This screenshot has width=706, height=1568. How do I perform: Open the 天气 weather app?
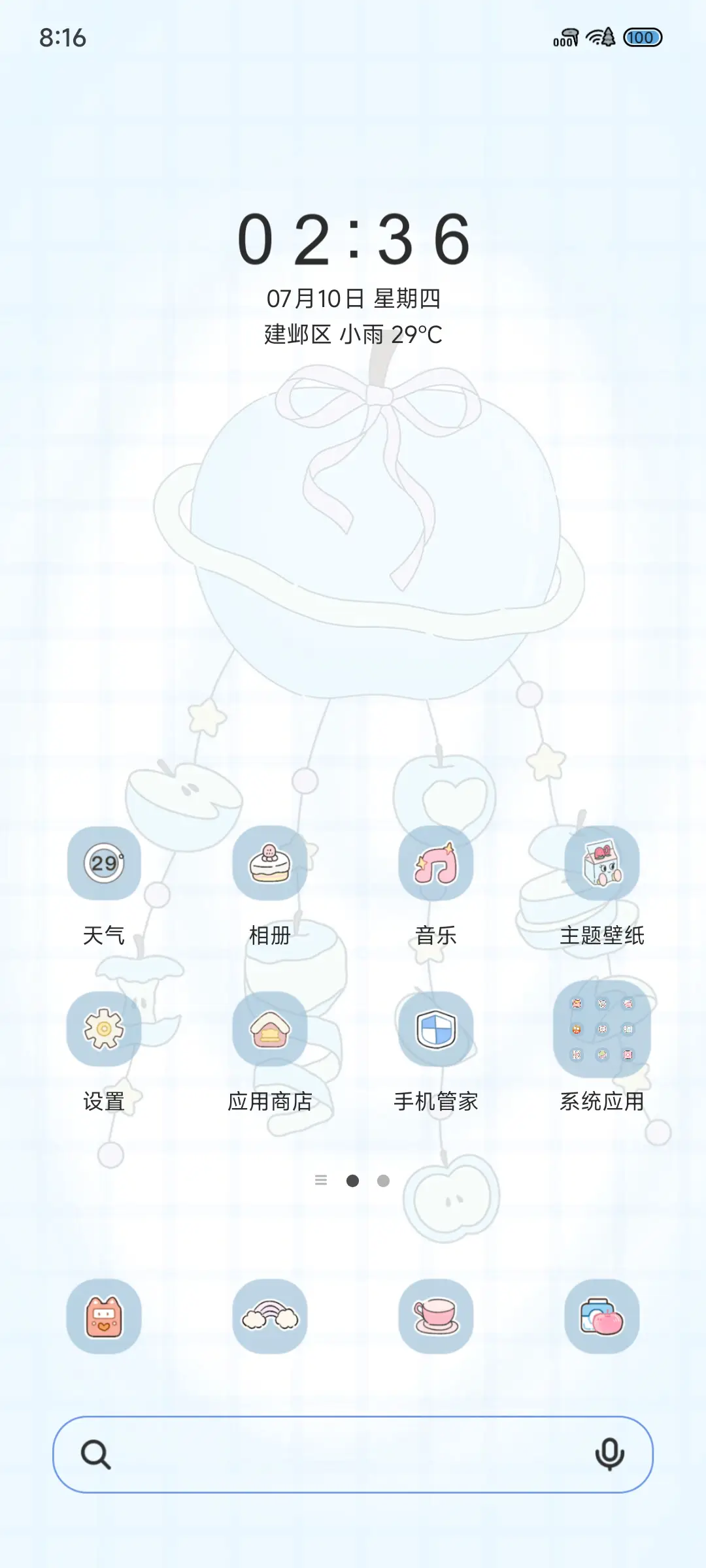tap(103, 862)
